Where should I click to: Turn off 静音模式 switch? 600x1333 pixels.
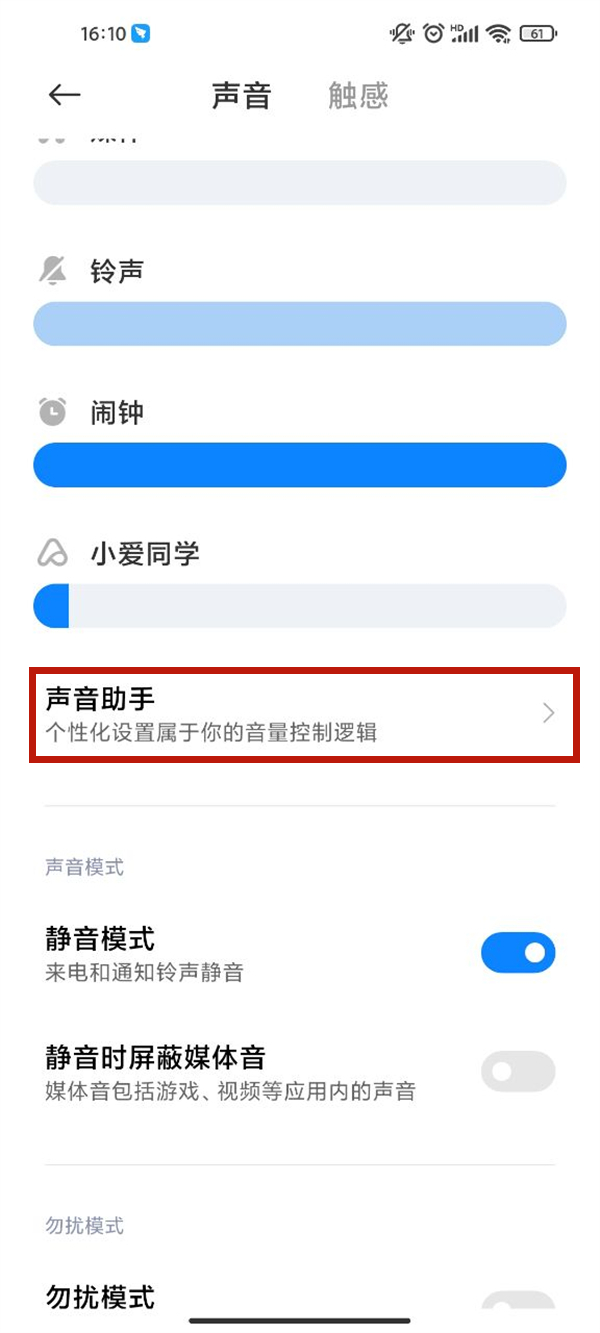(x=518, y=953)
